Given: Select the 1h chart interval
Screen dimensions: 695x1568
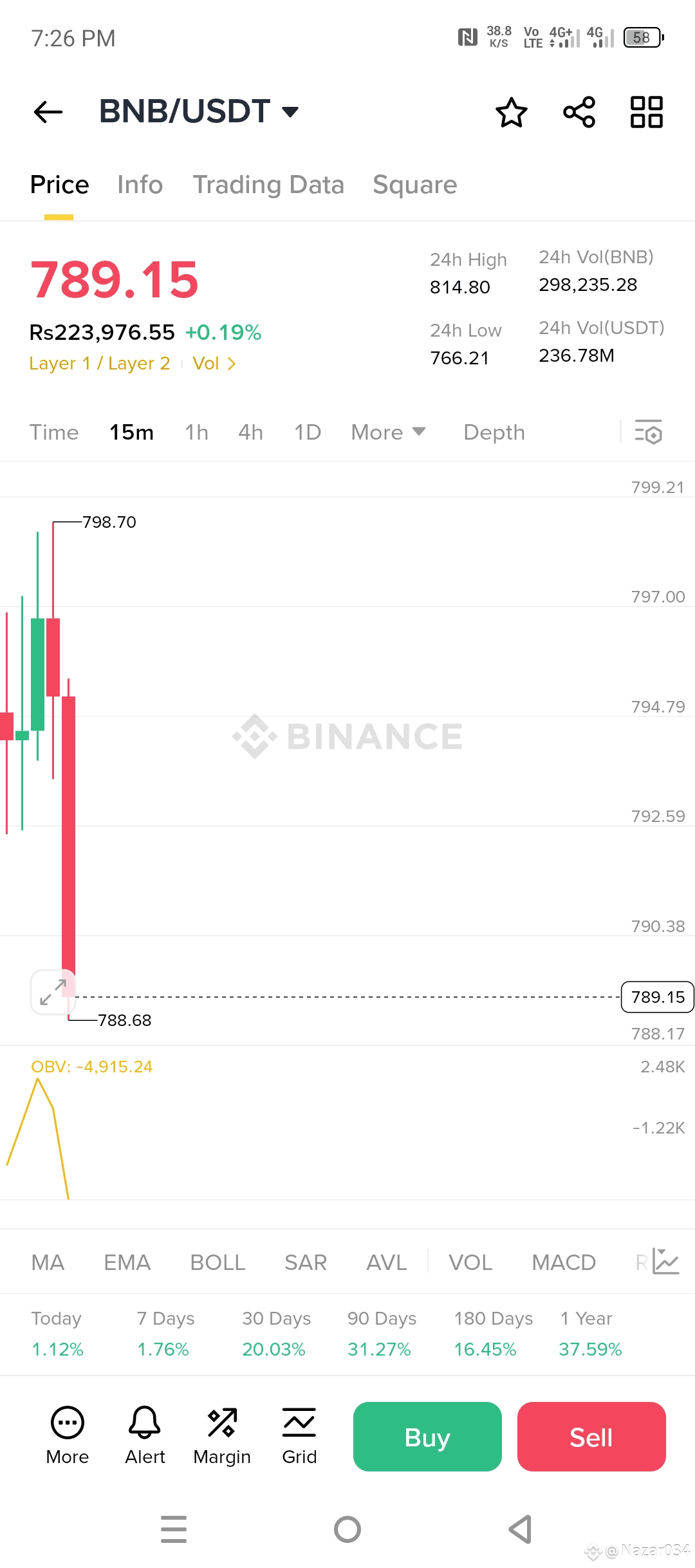Looking at the screenshot, I should tap(197, 433).
